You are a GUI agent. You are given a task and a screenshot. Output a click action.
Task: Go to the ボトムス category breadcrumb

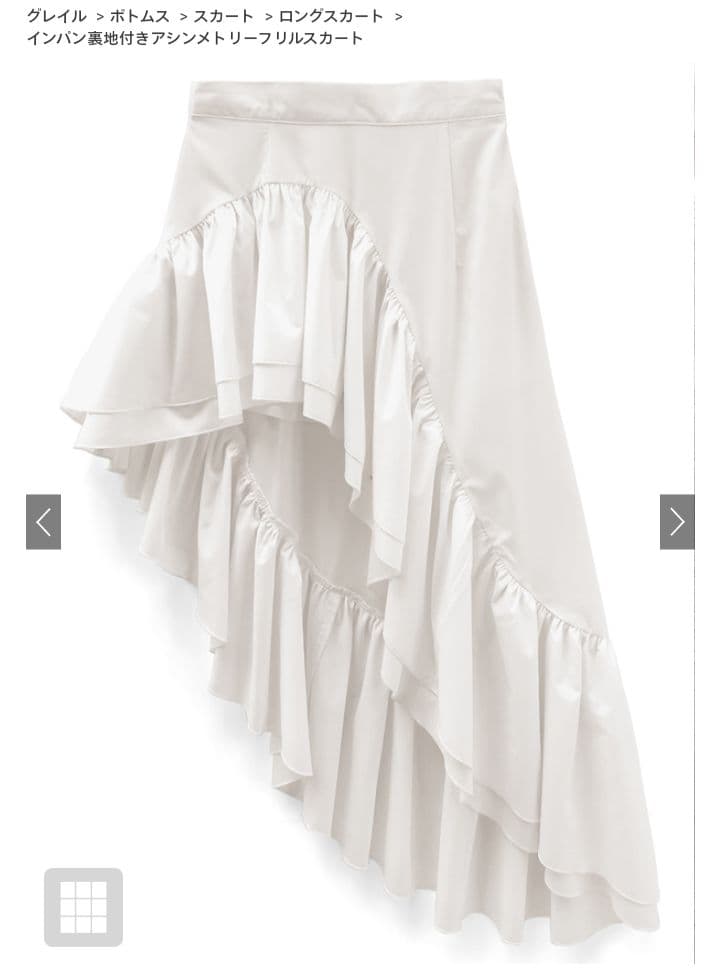(139, 16)
